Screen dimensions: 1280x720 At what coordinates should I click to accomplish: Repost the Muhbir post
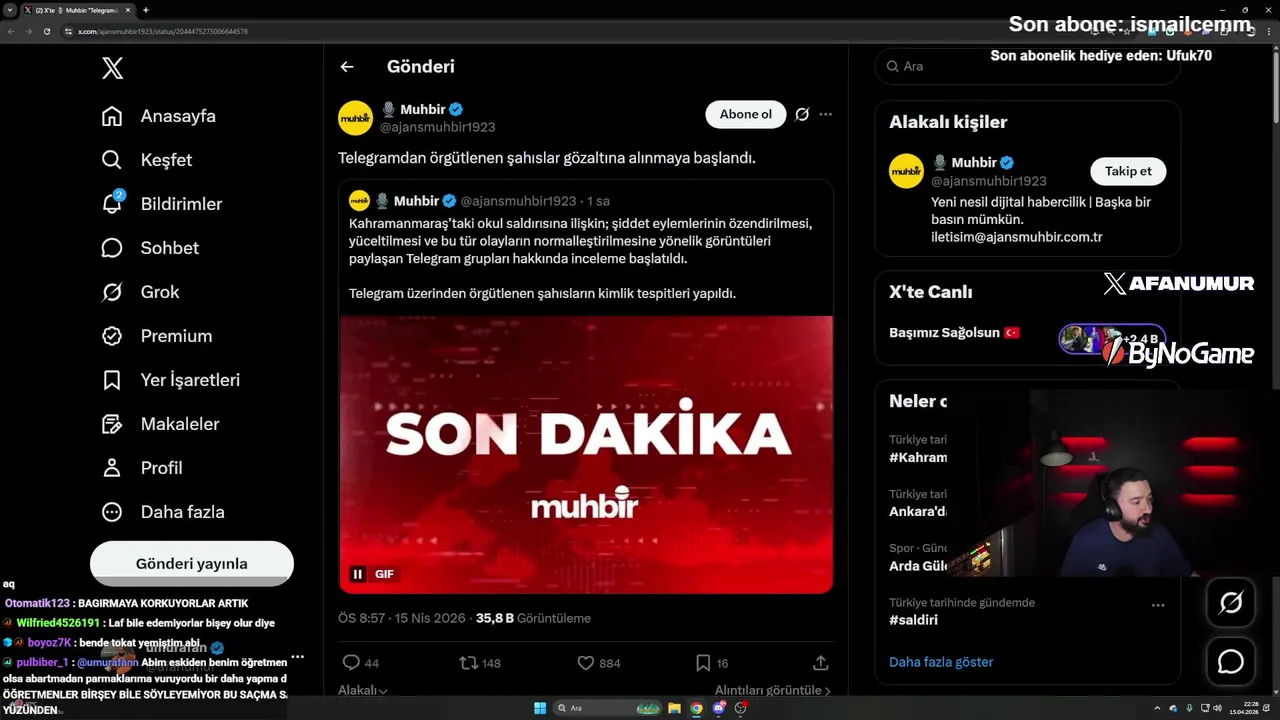pos(468,663)
